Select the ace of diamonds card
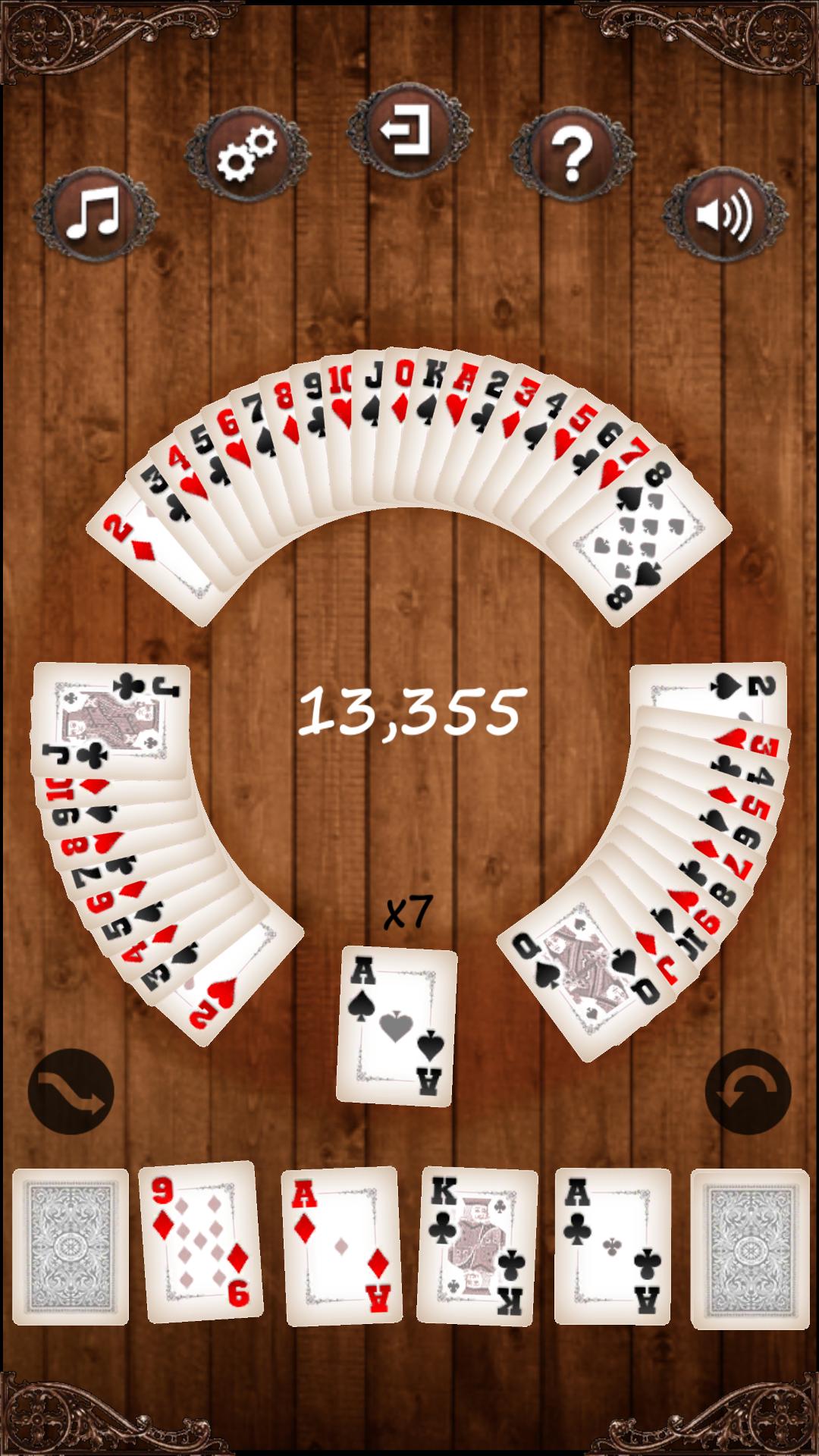The width and height of the screenshot is (819, 1456). pyautogui.click(x=342, y=1245)
